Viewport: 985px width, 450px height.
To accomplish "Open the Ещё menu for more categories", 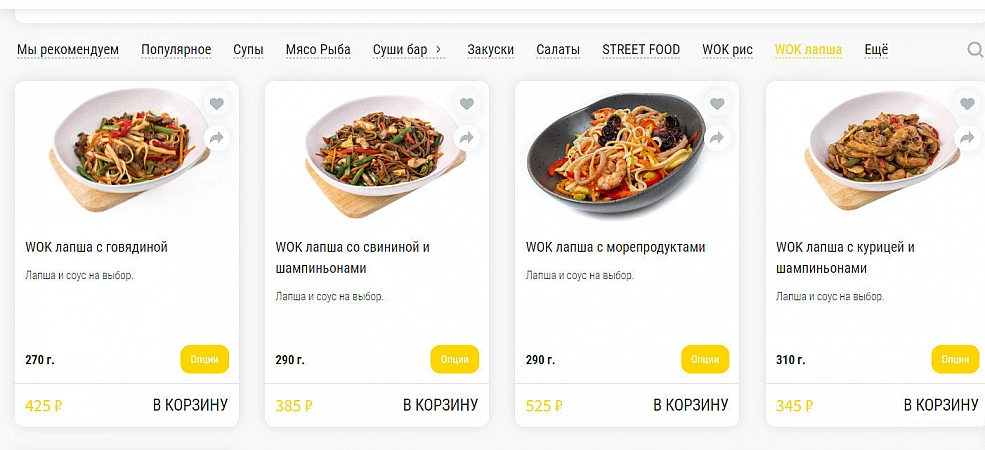I will [876, 50].
